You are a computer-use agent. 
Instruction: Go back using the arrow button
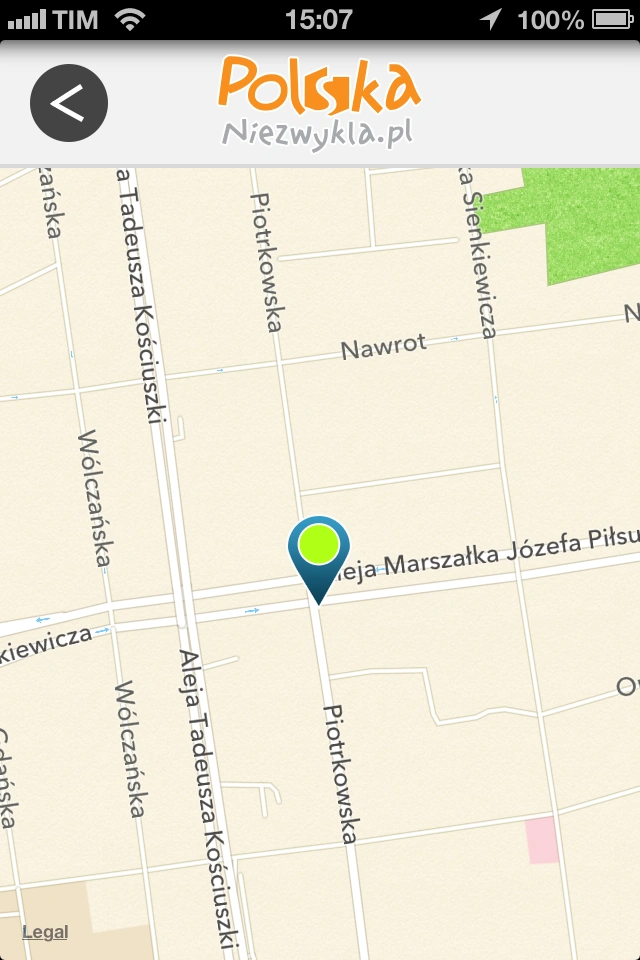click(68, 103)
